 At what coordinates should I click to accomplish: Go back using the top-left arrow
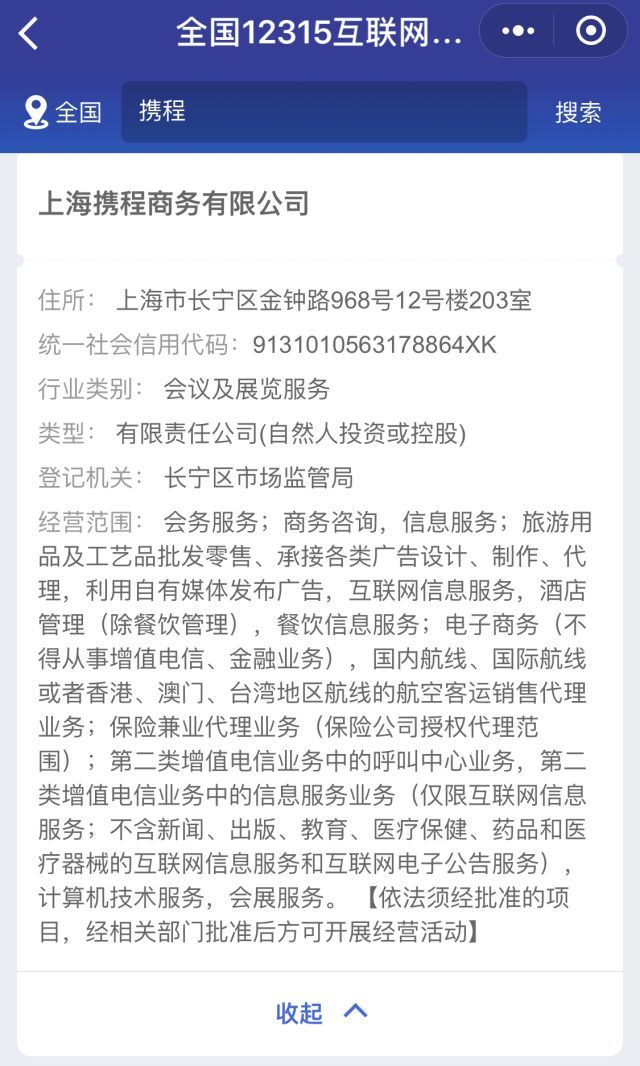(x=29, y=33)
